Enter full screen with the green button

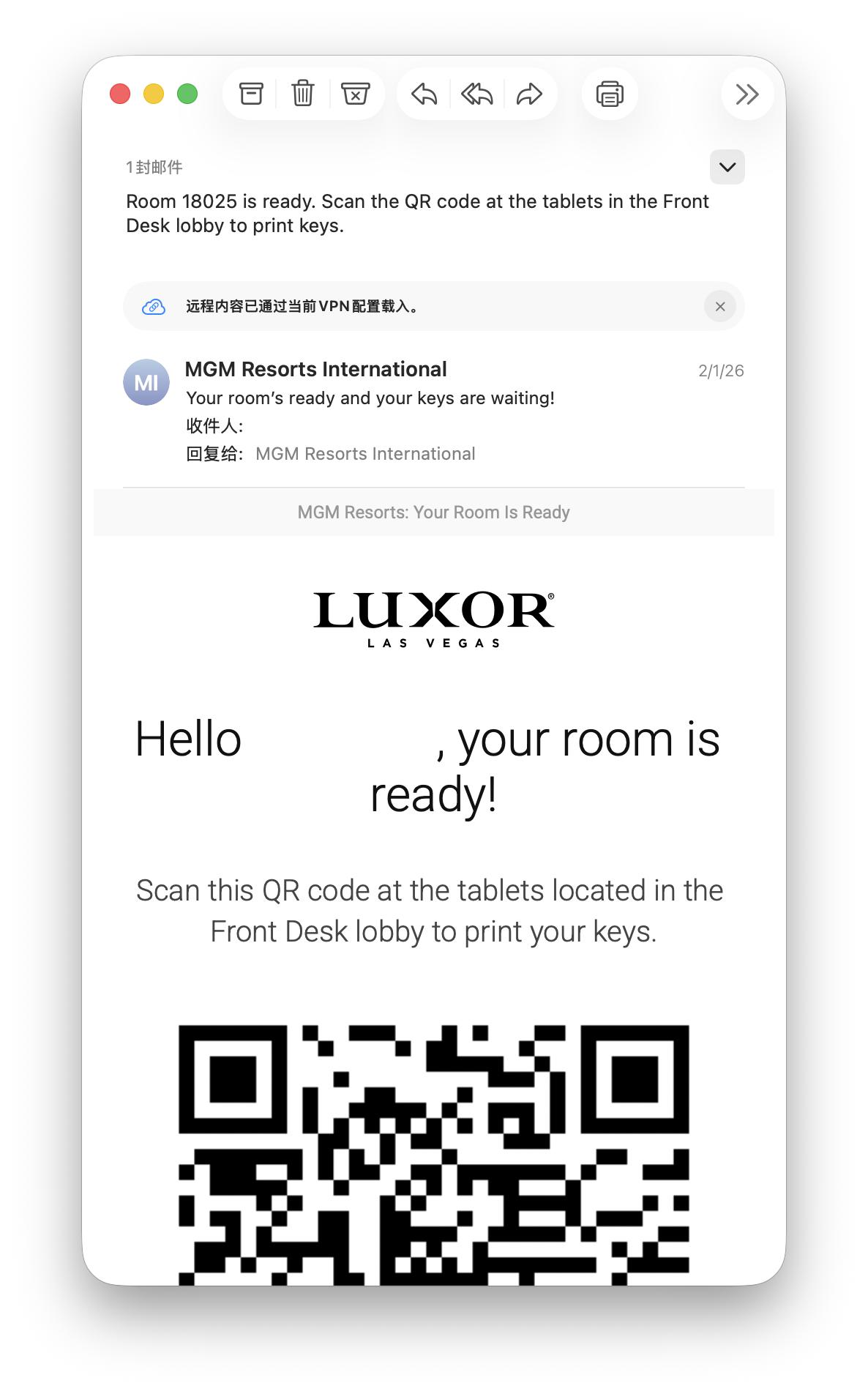coord(187,94)
